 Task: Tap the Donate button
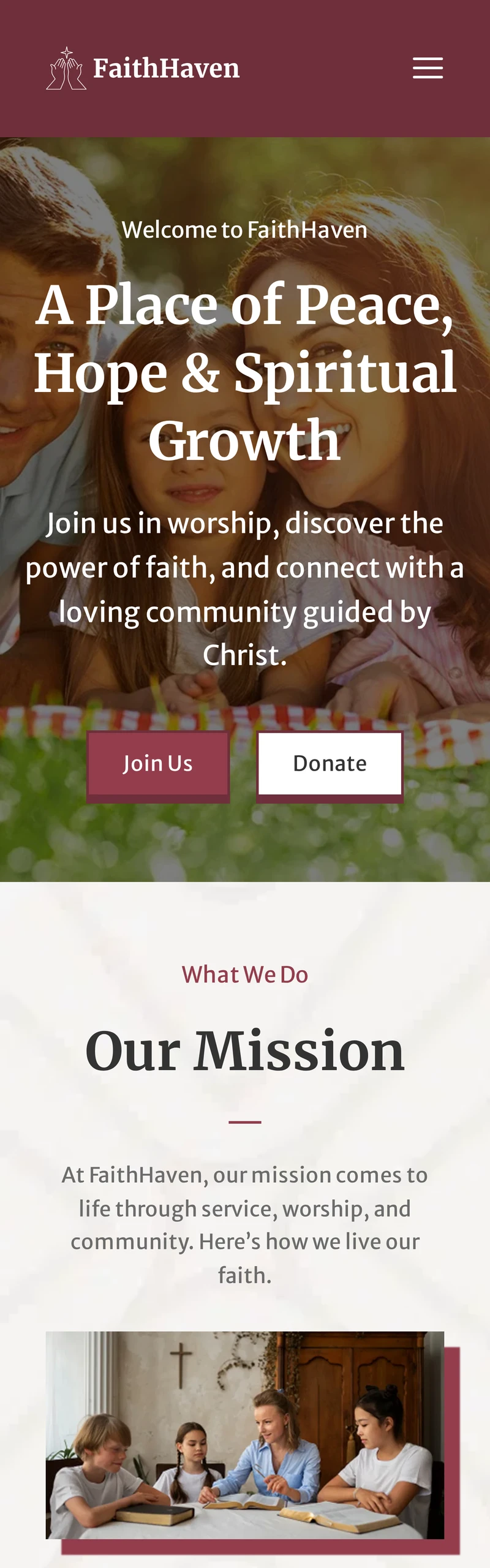(x=330, y=764)
